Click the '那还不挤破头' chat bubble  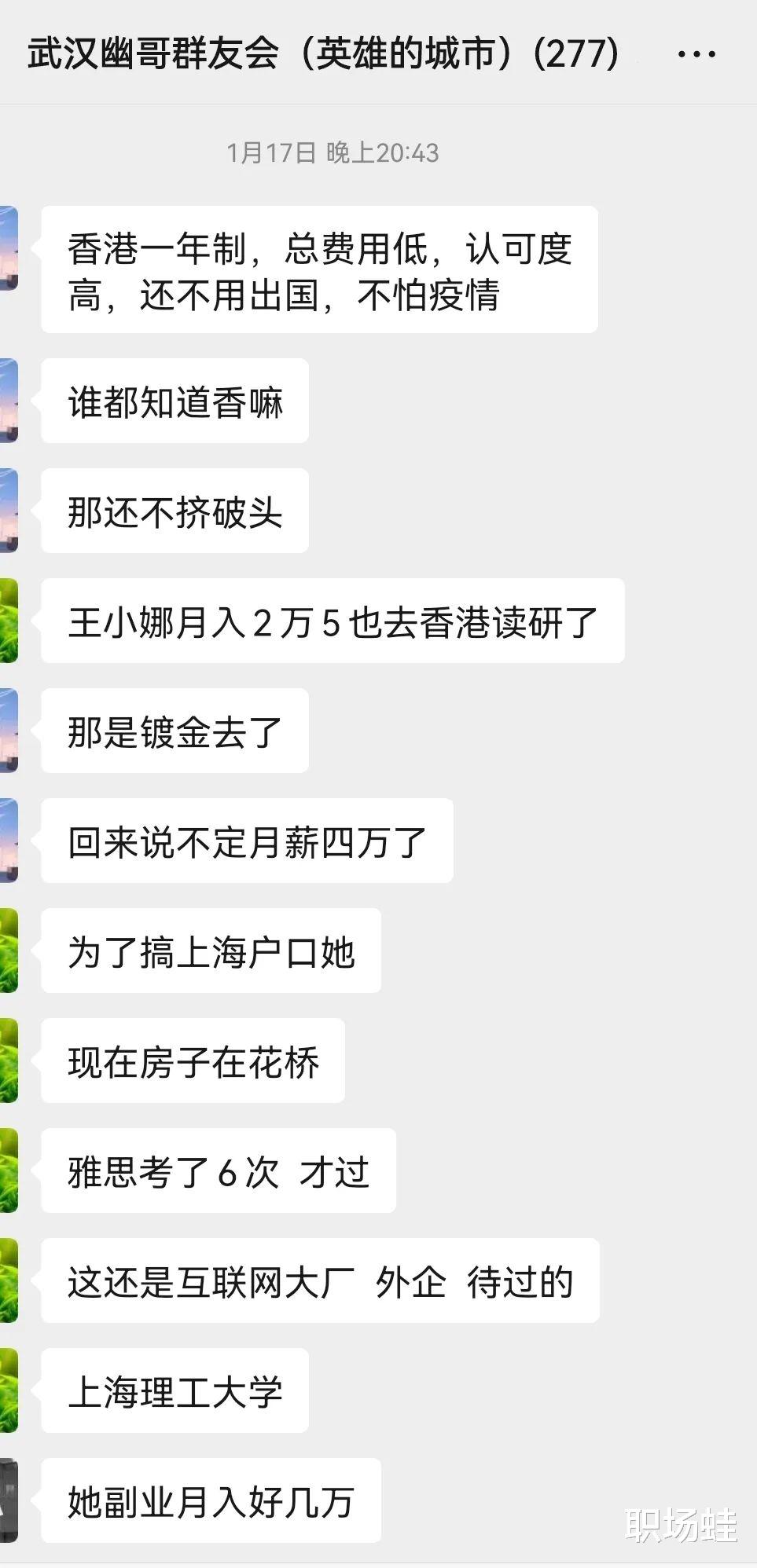(173, 510)
